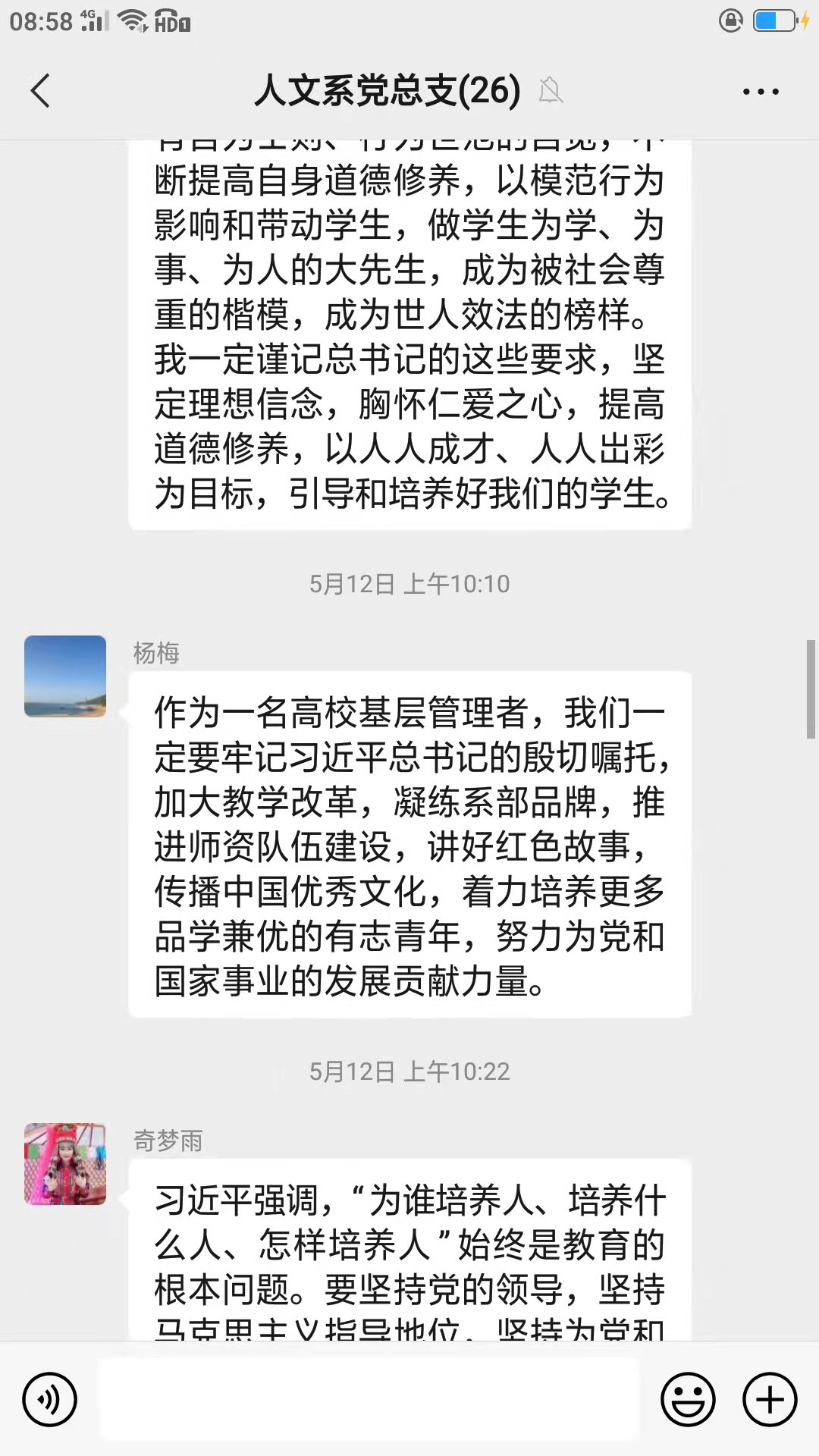Screen dimensions: 819x1456
Task: Open the three-dot chat info menu
Action: [761, 92]
